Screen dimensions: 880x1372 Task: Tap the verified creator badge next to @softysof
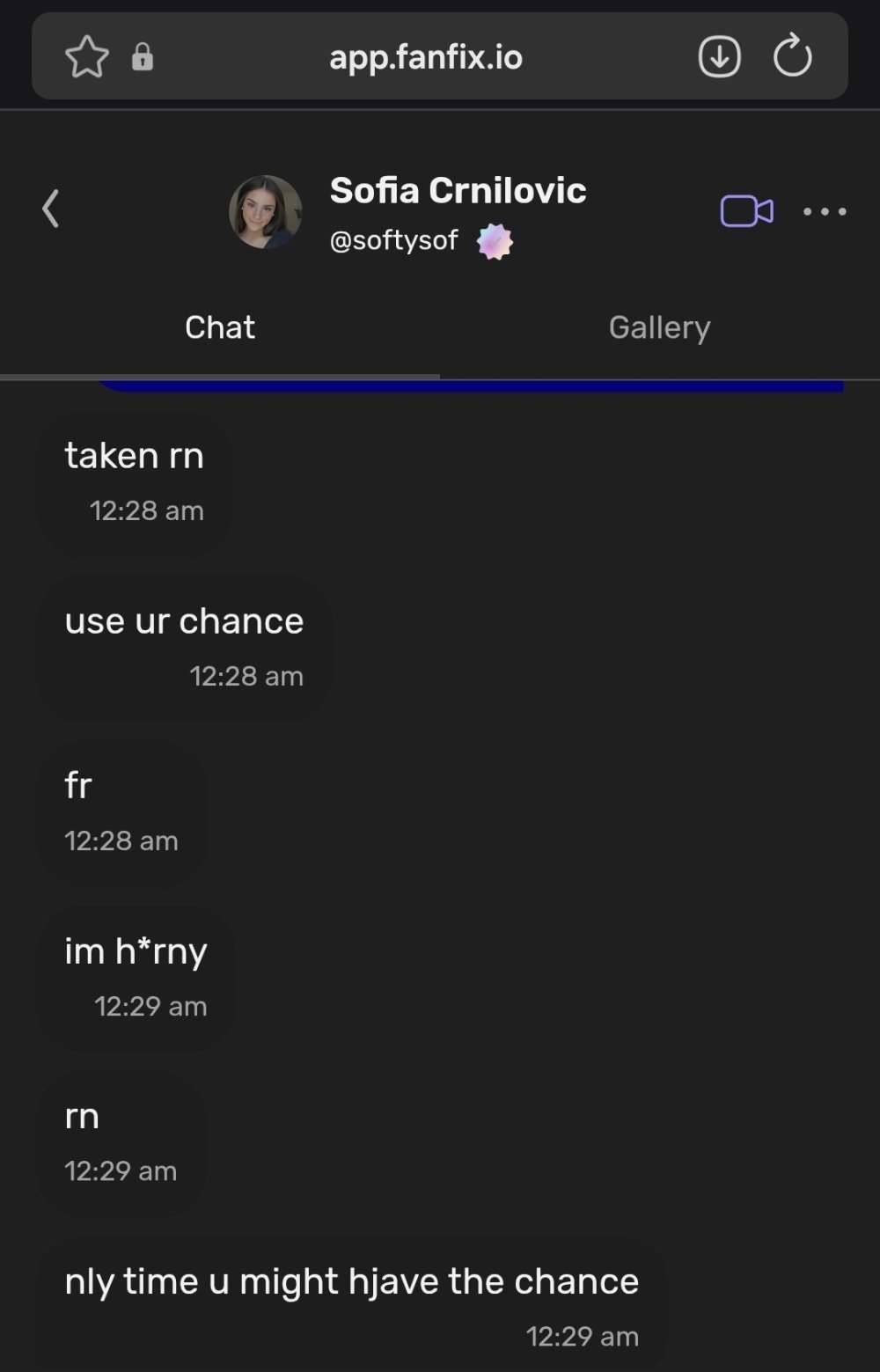coord(496,239)
